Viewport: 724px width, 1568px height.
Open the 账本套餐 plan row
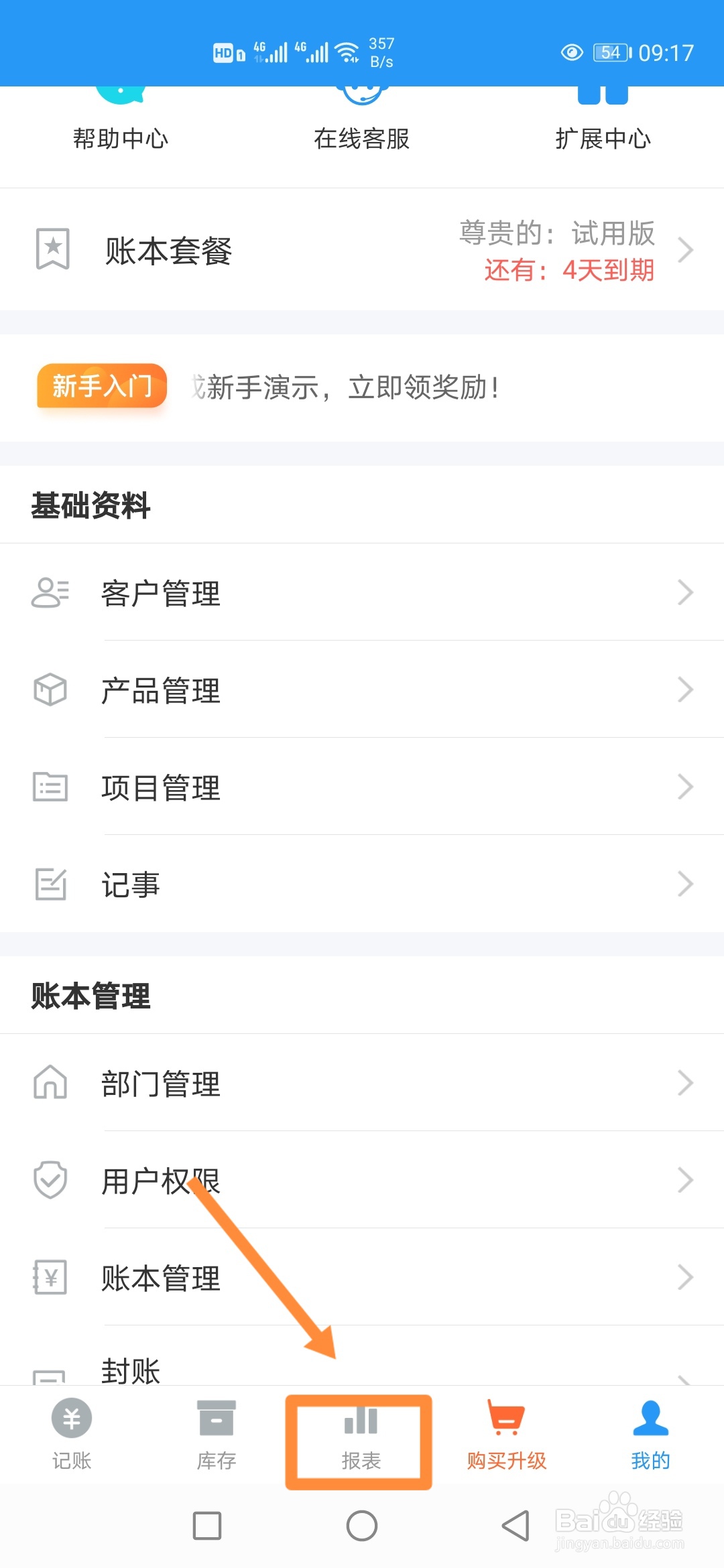tap(362, 250)
